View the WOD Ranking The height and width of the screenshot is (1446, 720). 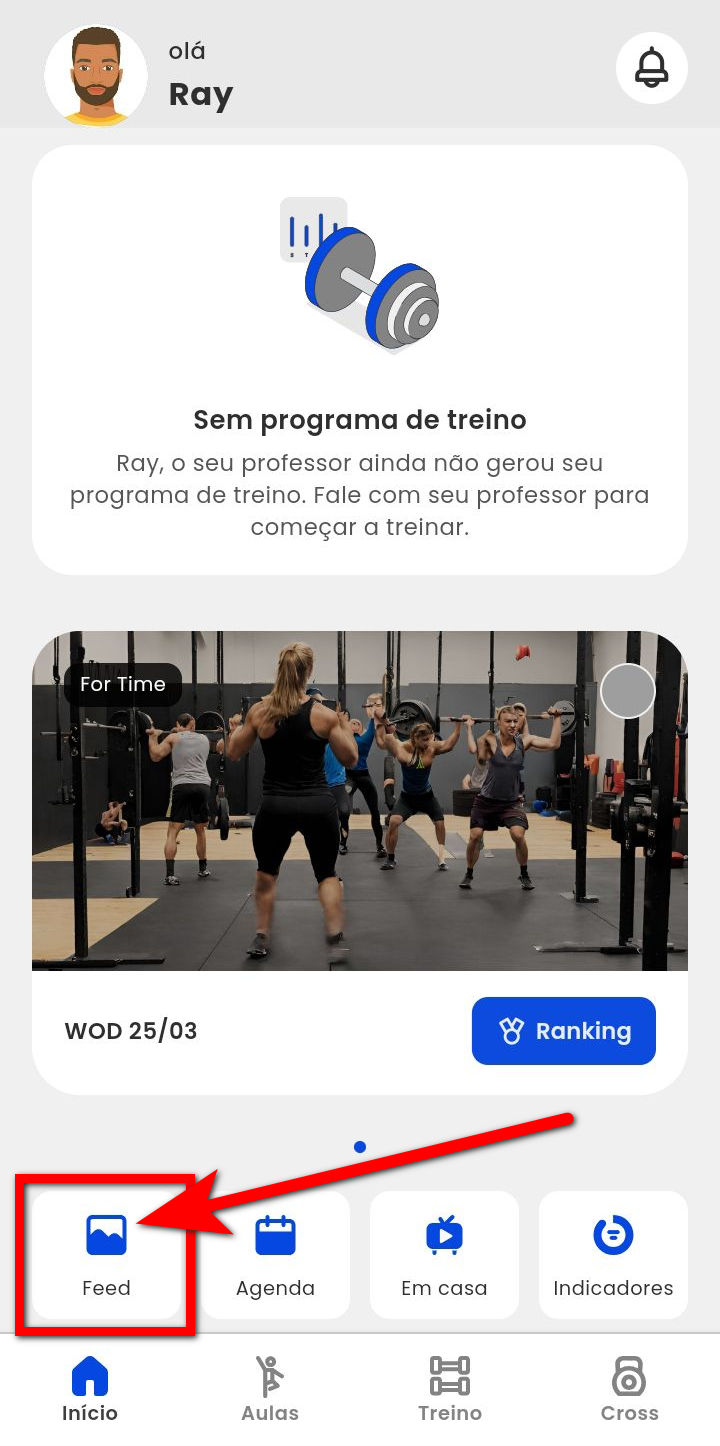[564, 1031]
